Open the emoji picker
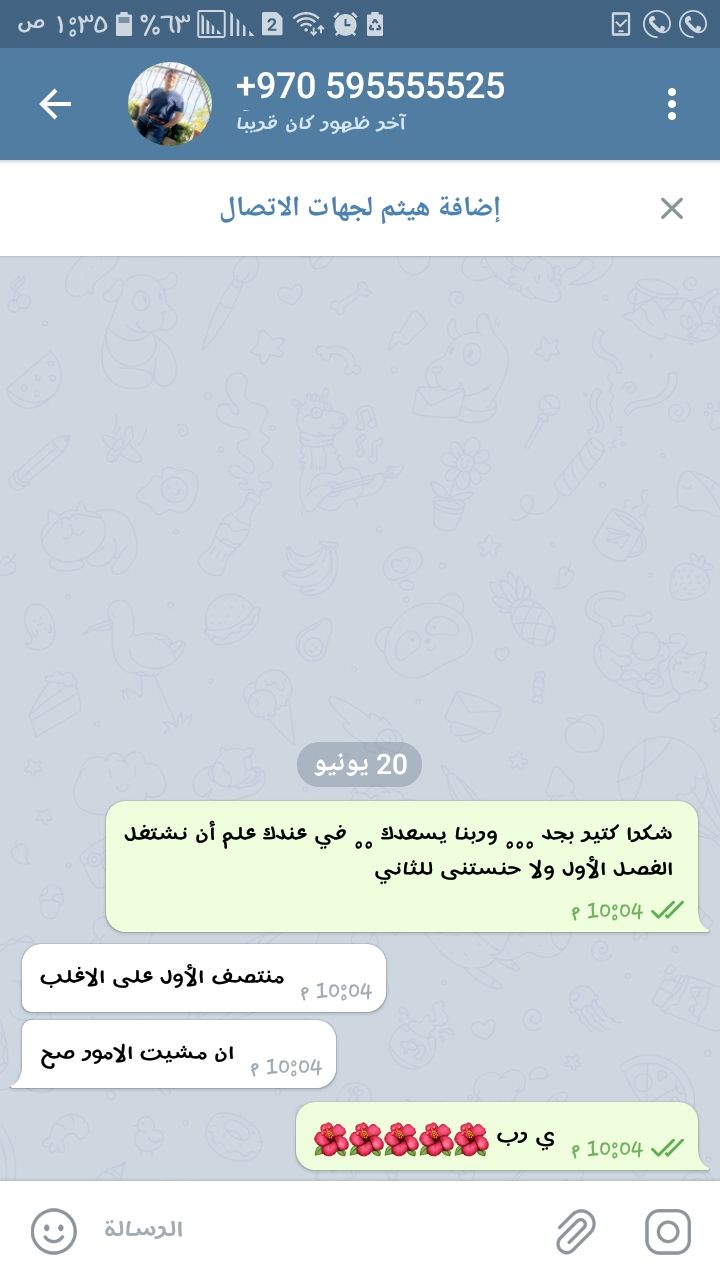This screenshot has height=1280, width=720. click(53, 1230)
